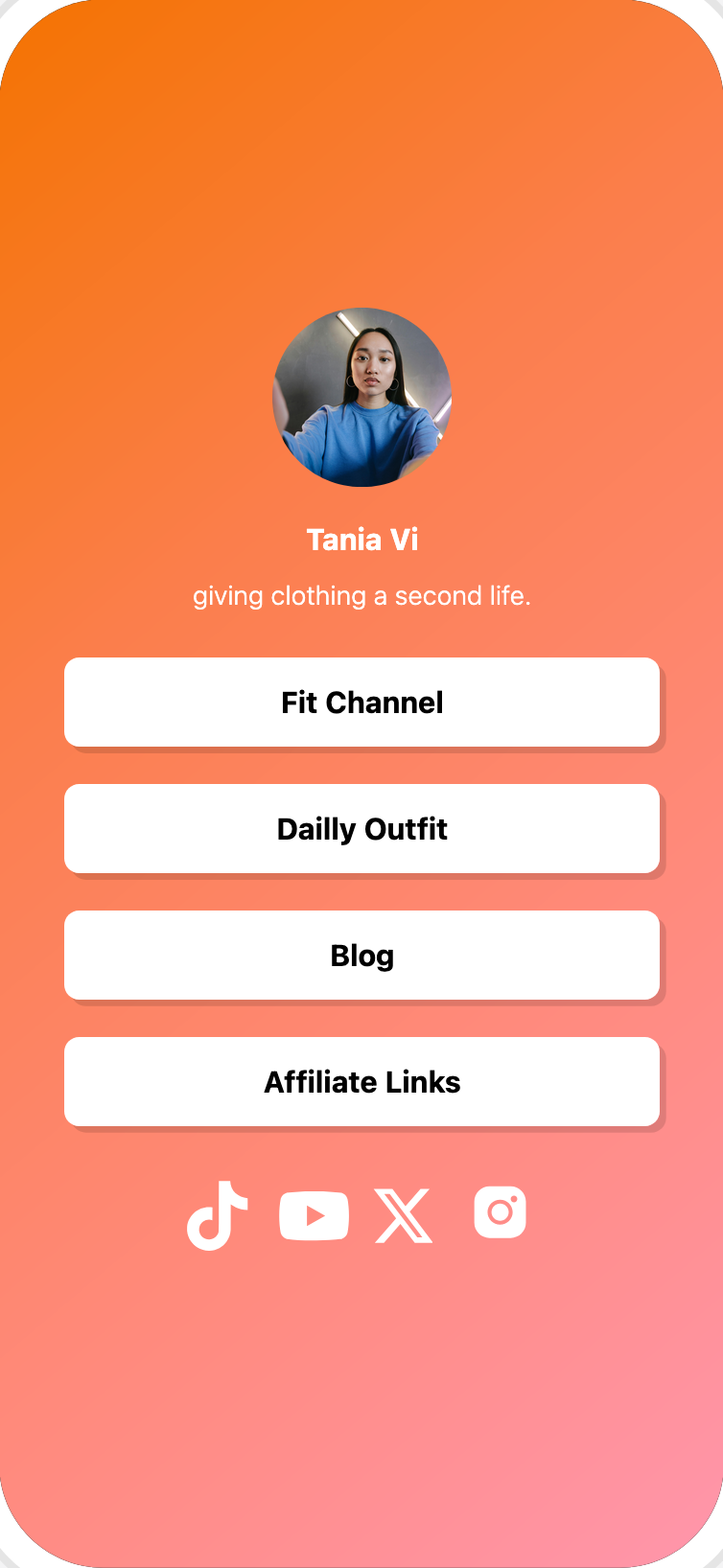
Task: Open the Fit Channel link
Action: (361, 703)
